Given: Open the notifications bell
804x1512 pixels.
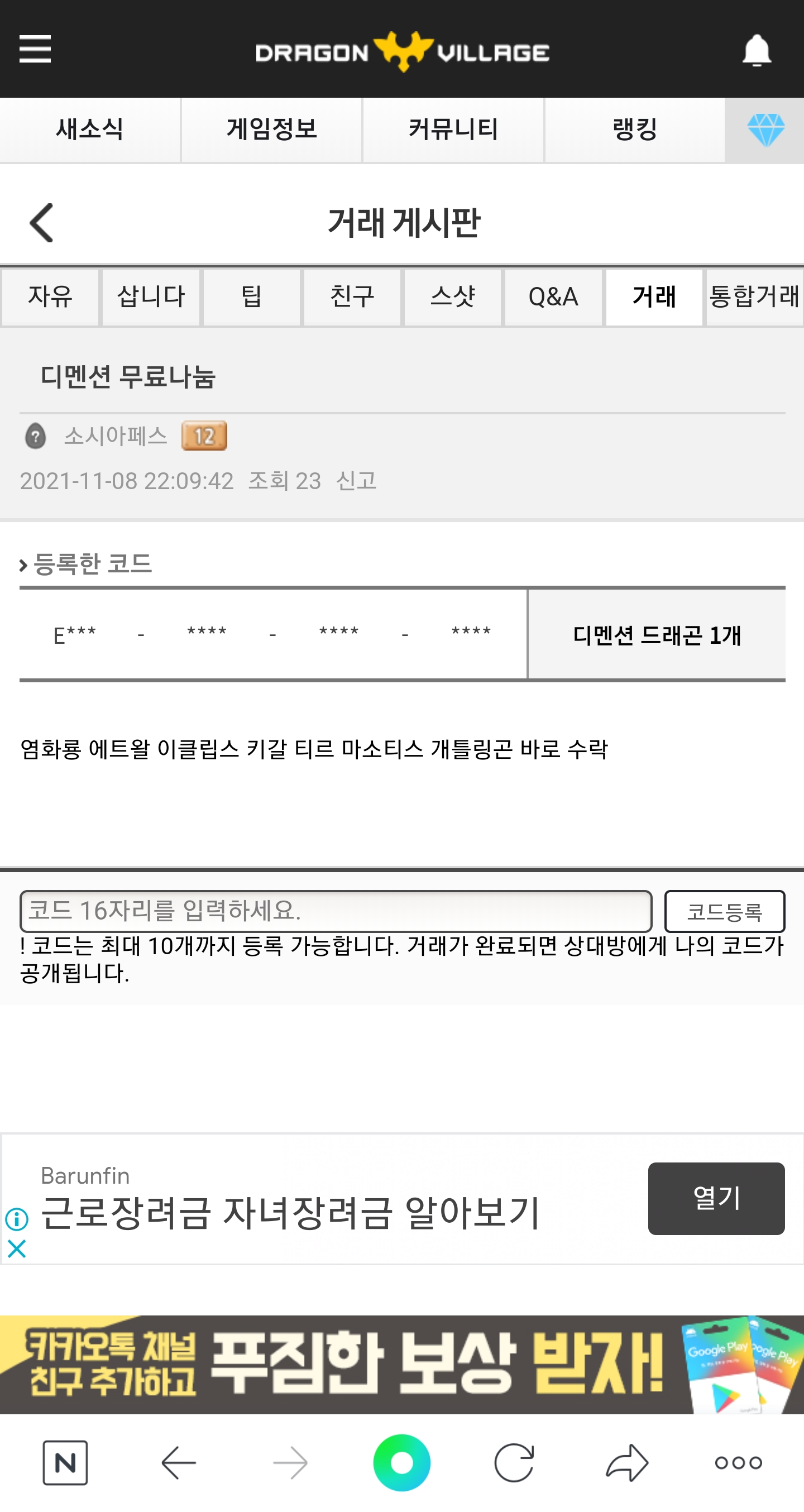Looking at the screenshot, I should tap(757, 50).
